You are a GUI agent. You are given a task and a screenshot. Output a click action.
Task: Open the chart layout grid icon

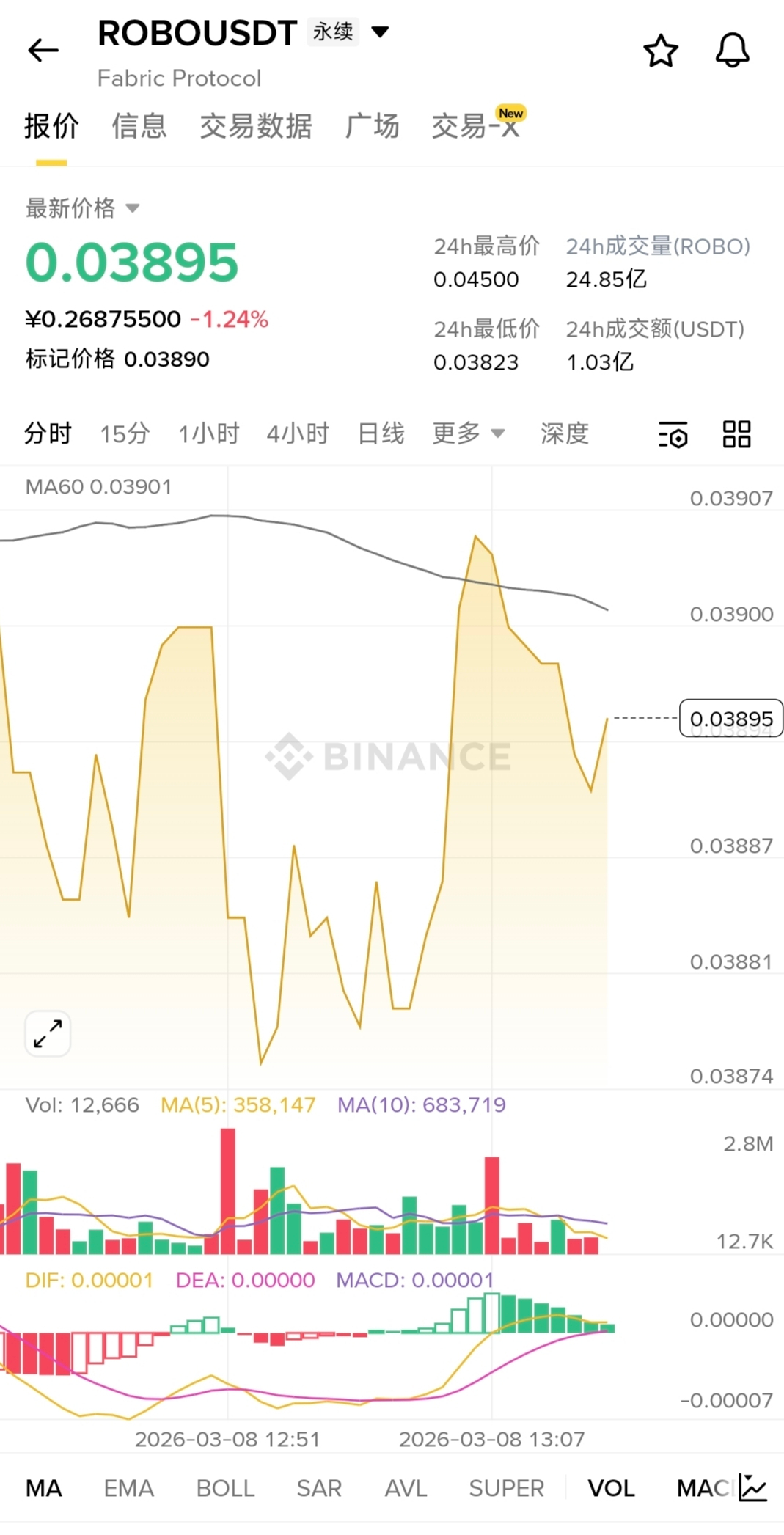pos(736,434)
